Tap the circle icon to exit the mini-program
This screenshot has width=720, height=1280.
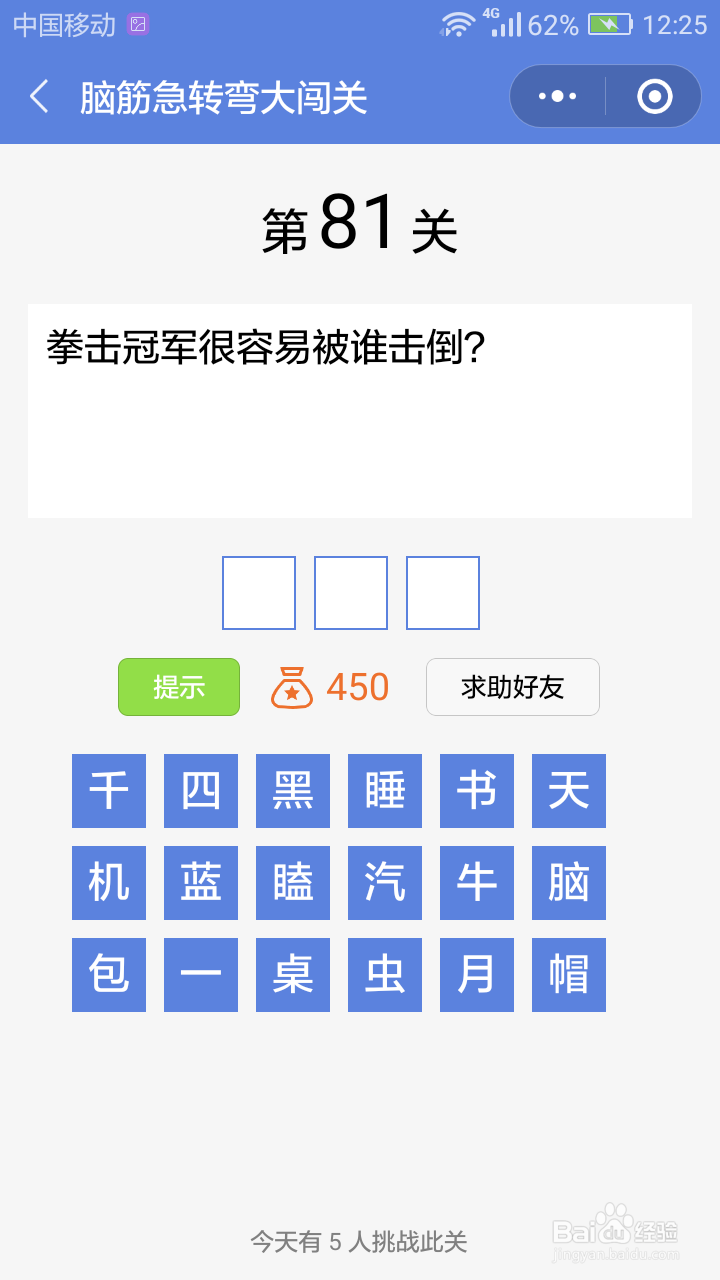point(653,95)
